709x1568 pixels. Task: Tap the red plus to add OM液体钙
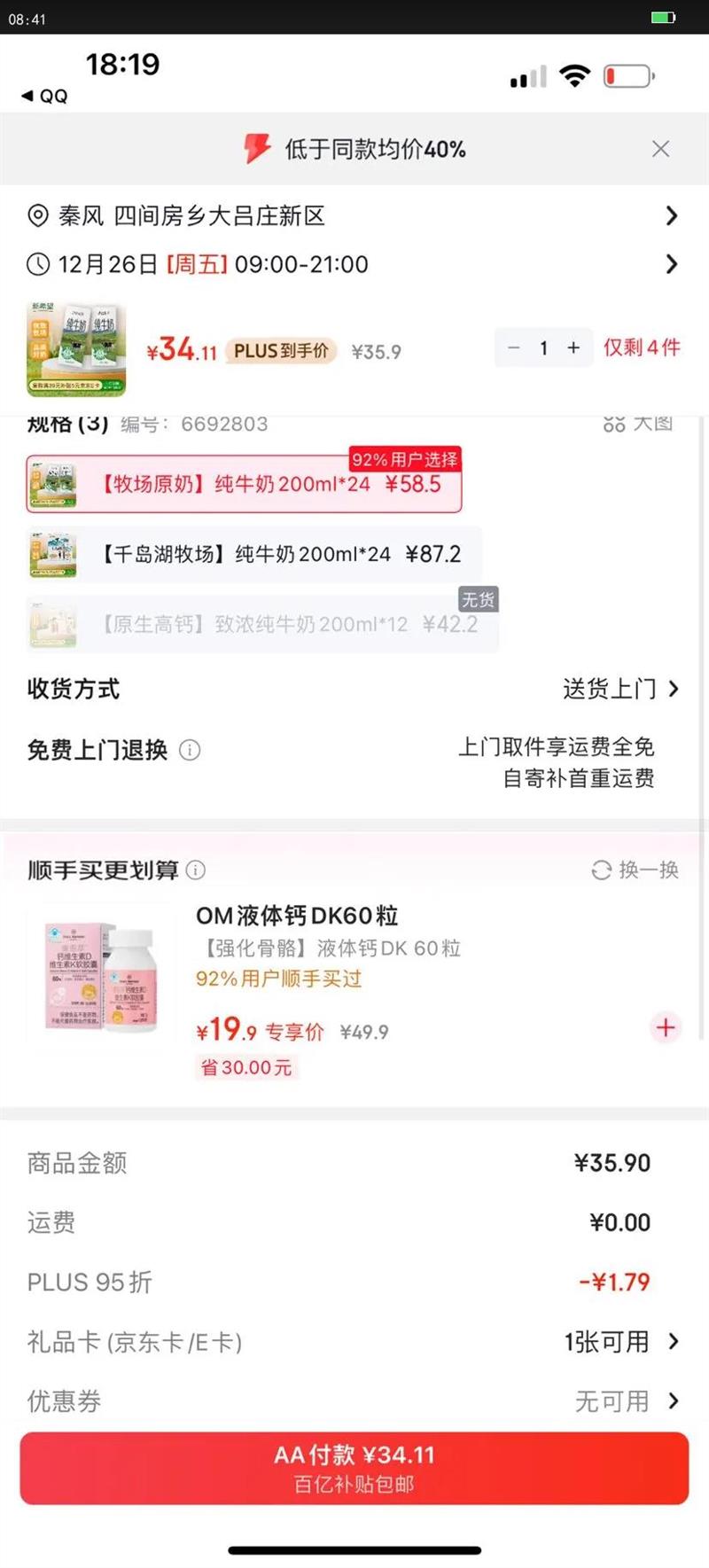(x=666, y=1027)
